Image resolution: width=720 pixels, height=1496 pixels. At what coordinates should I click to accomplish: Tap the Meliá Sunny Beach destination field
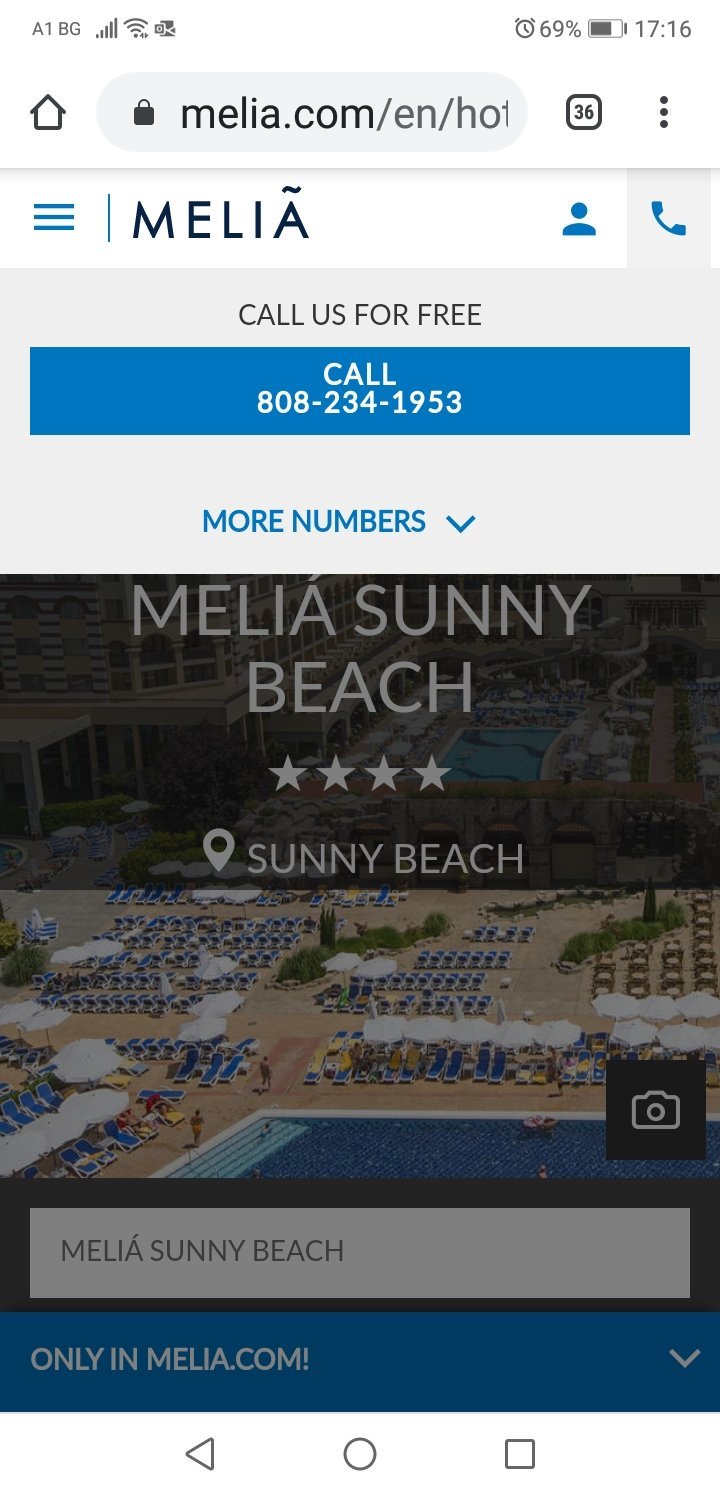tap(360, 1252)
